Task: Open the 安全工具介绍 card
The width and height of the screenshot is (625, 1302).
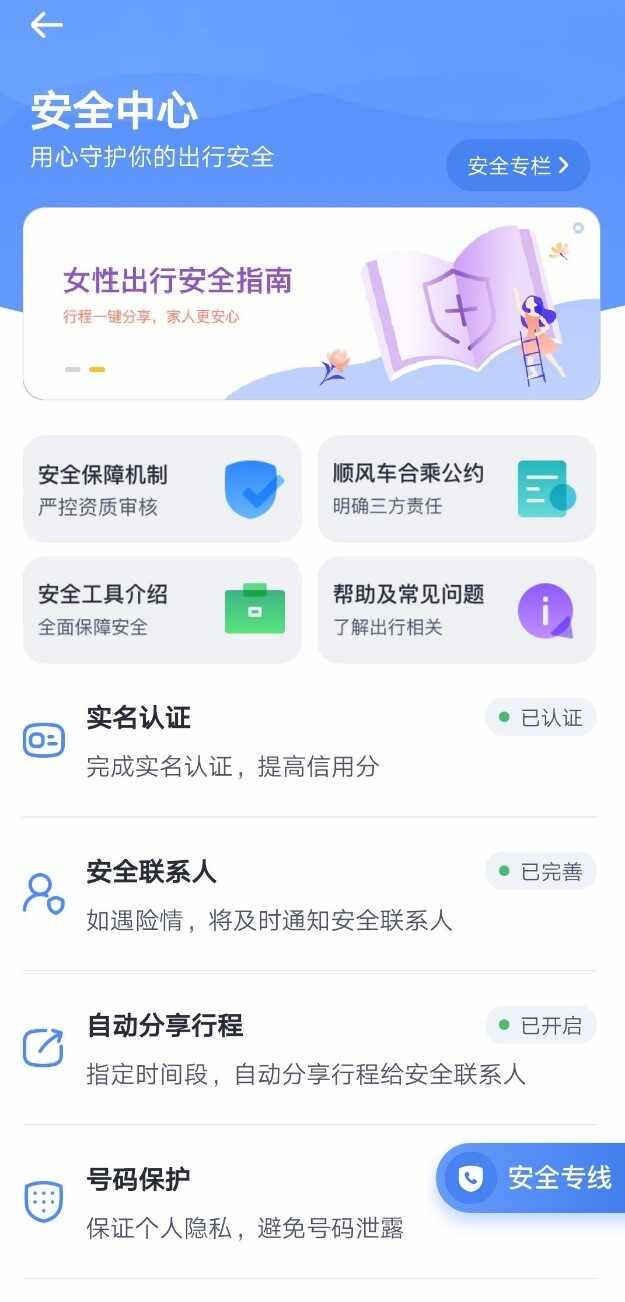Action: pyautogui.click(x=162, y=610)
